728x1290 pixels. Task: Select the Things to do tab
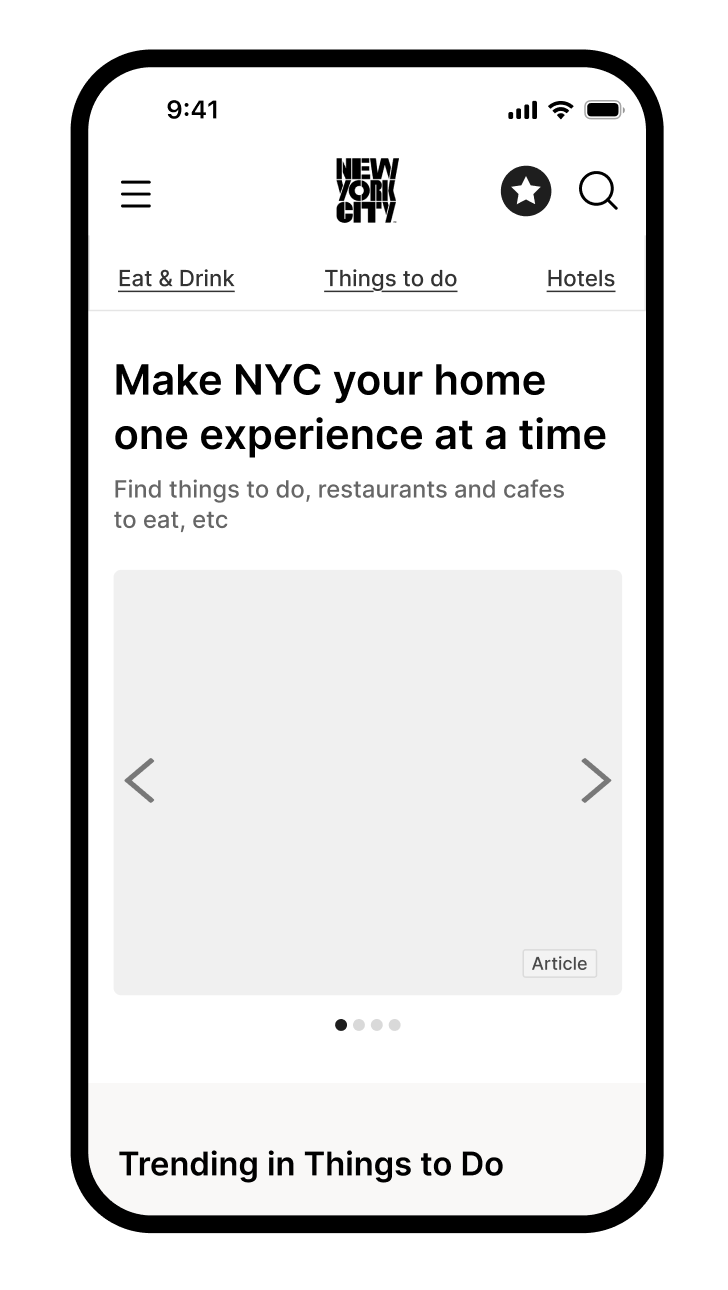click(x=391, y=279)
